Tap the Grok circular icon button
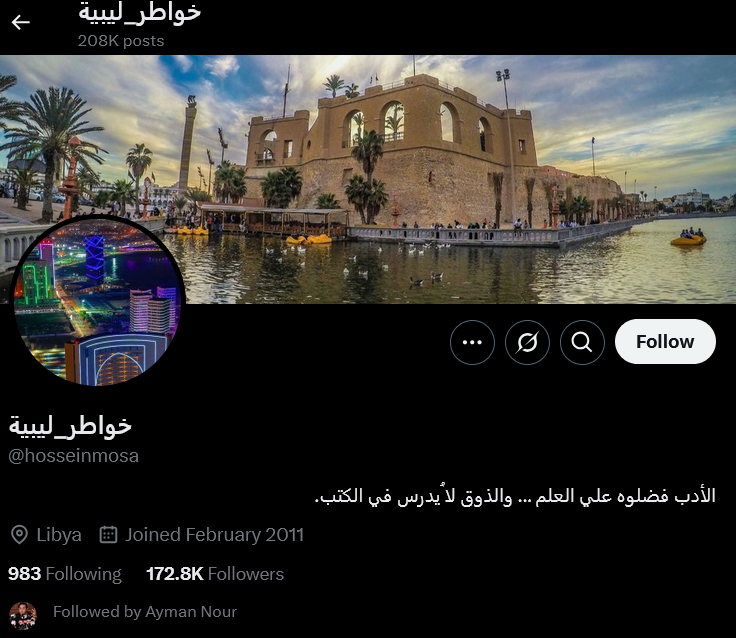The width and height of the screenshot is (736, 638). [527, 342]
